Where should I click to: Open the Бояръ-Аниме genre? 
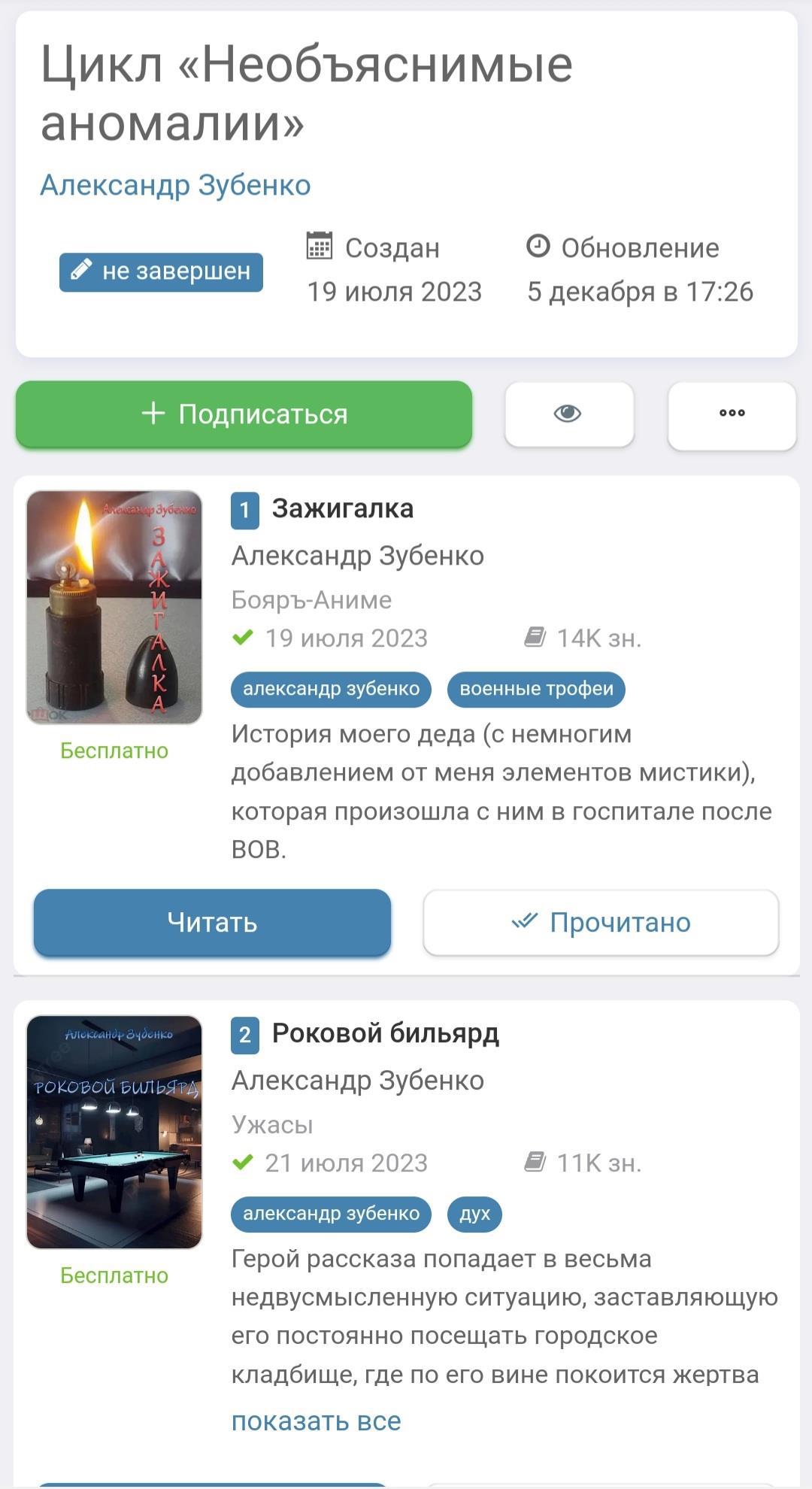[311, 600]
